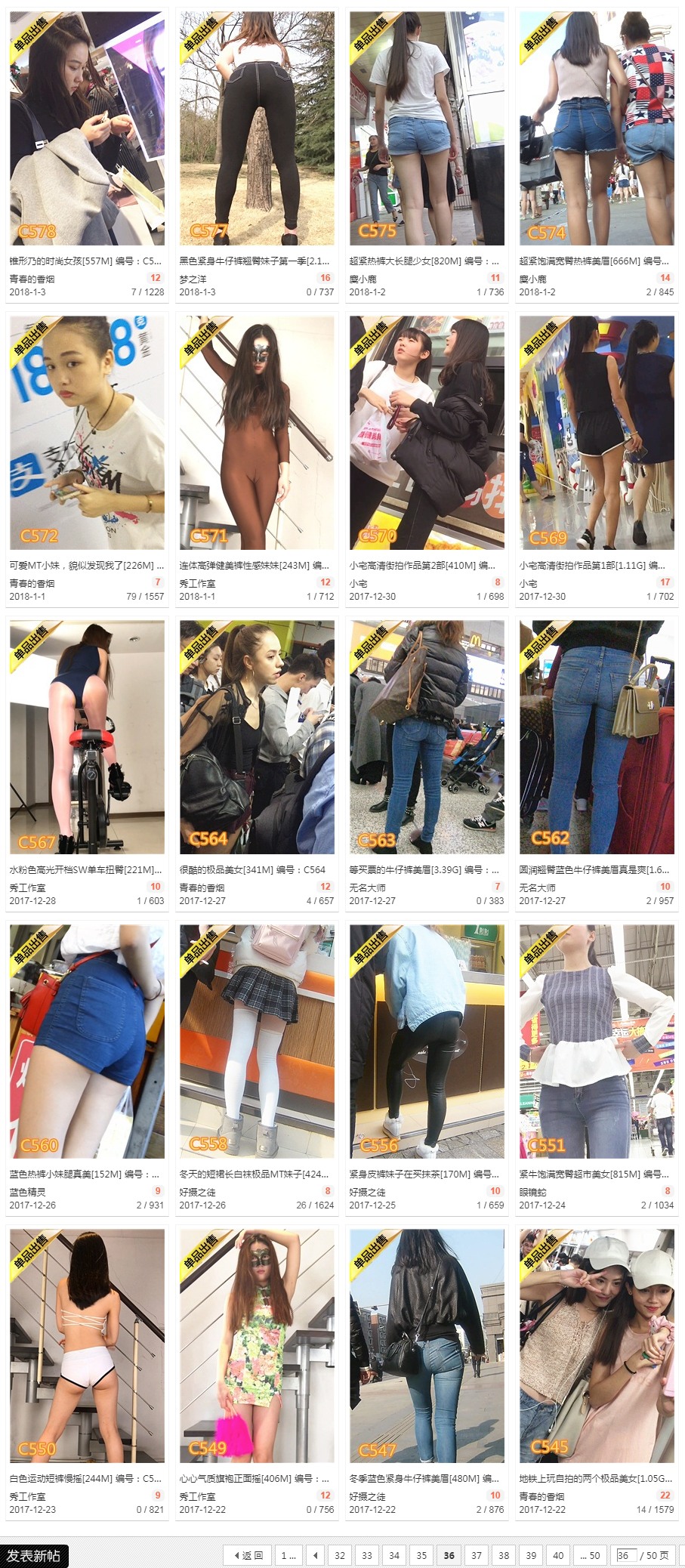Go to page 35
The height and width of the screenshot is (1568, 685).
[x=421, y=1555]
